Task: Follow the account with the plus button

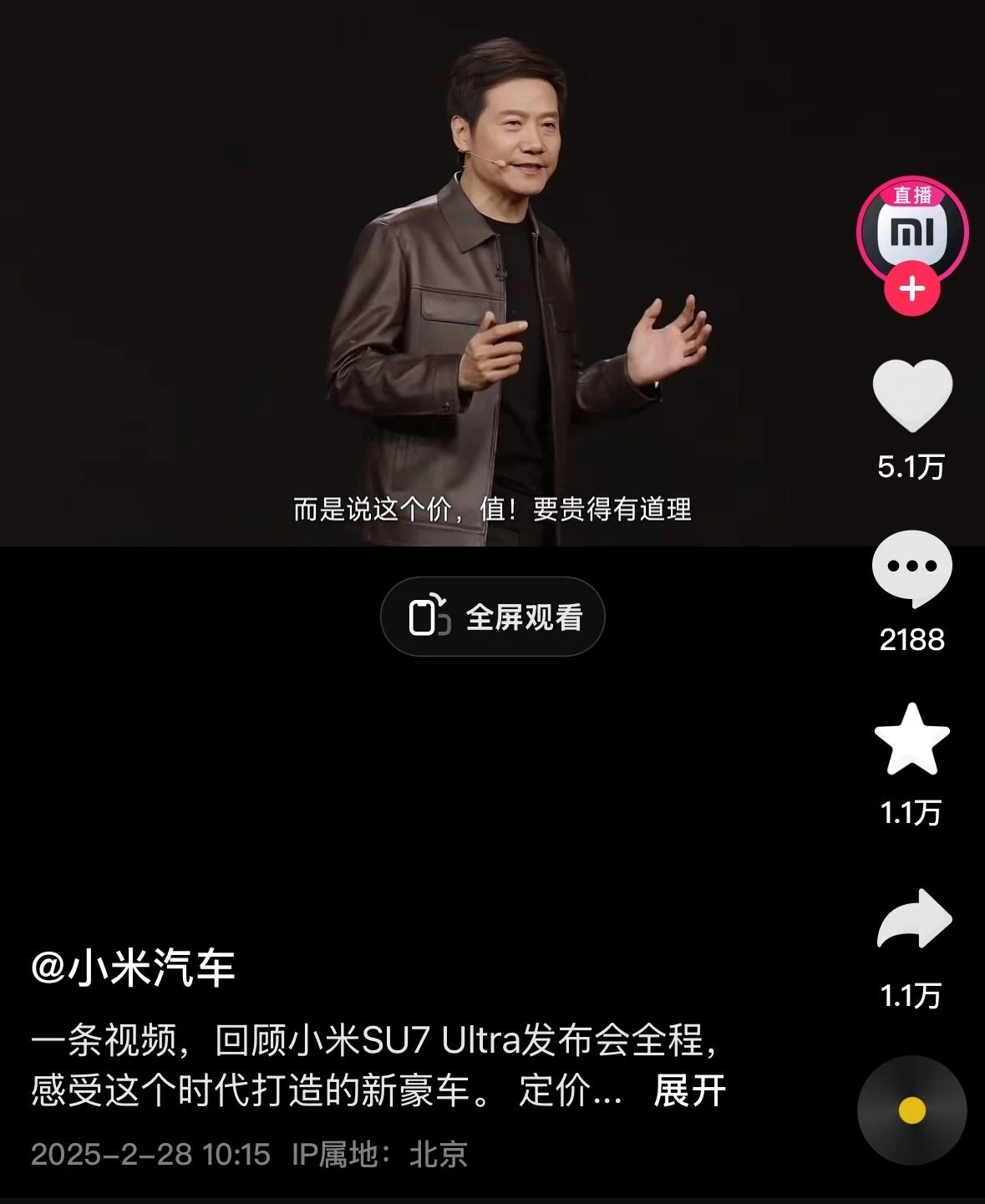Action: [911, 289]
